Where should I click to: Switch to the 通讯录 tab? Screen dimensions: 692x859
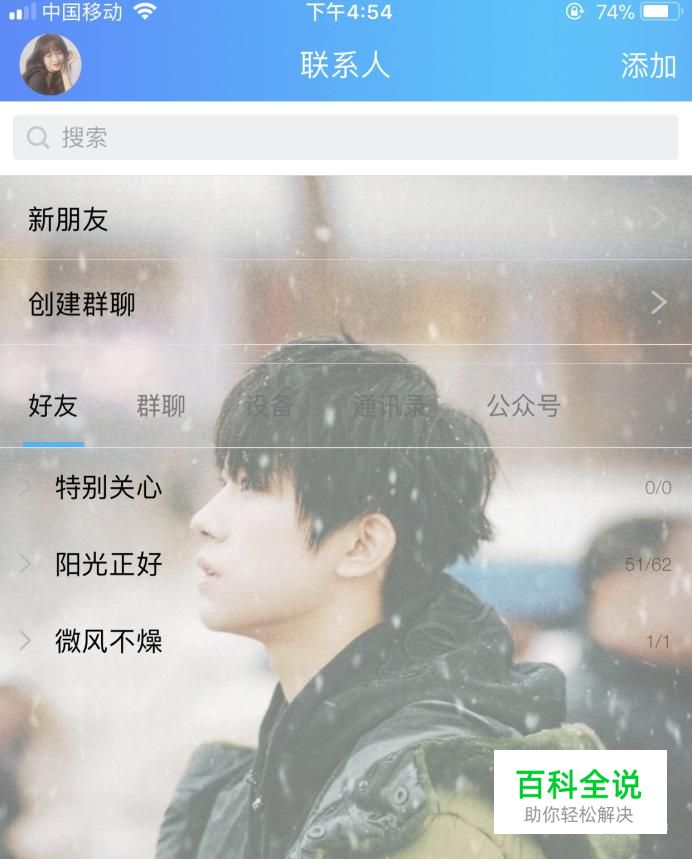[x=390, y=406]
